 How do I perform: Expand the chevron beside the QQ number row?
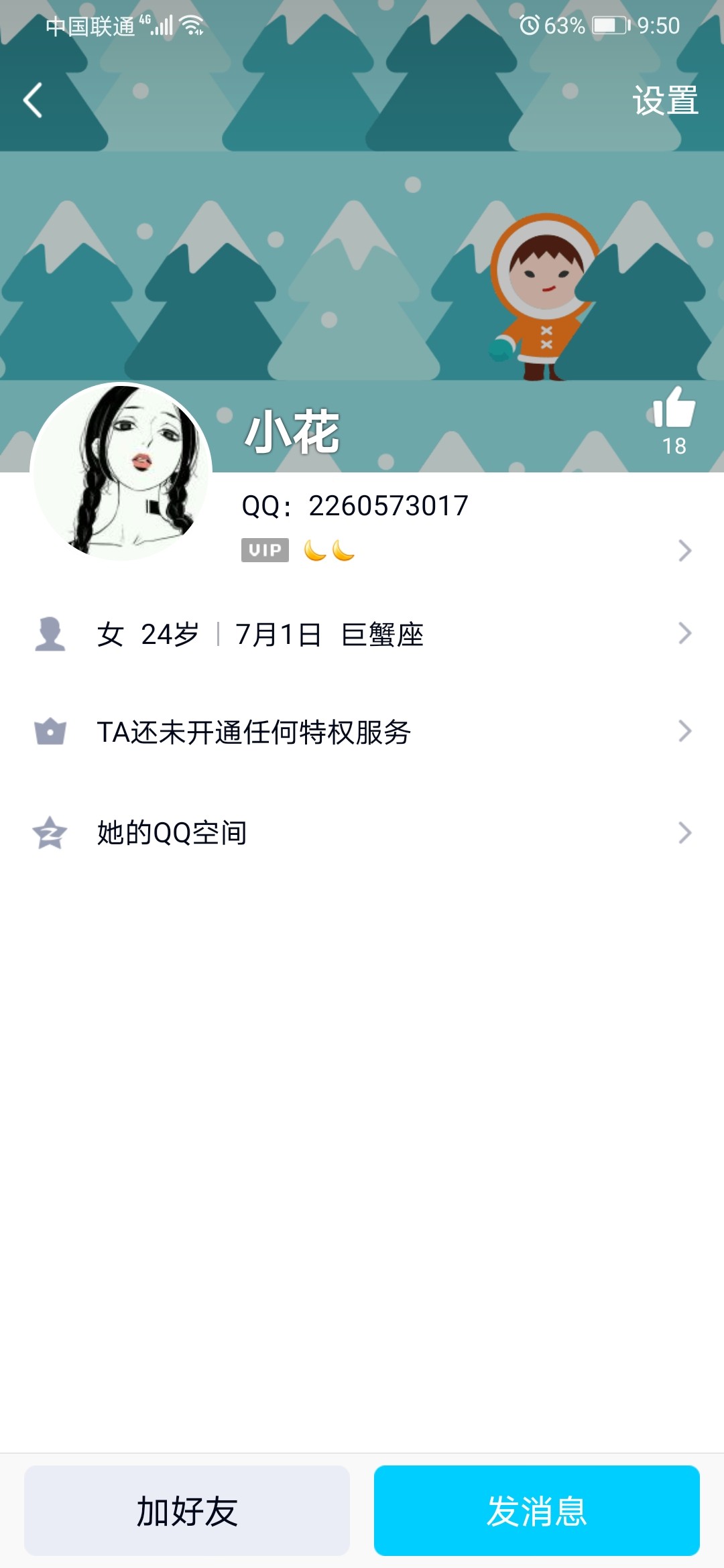click(x=684, y=550)
